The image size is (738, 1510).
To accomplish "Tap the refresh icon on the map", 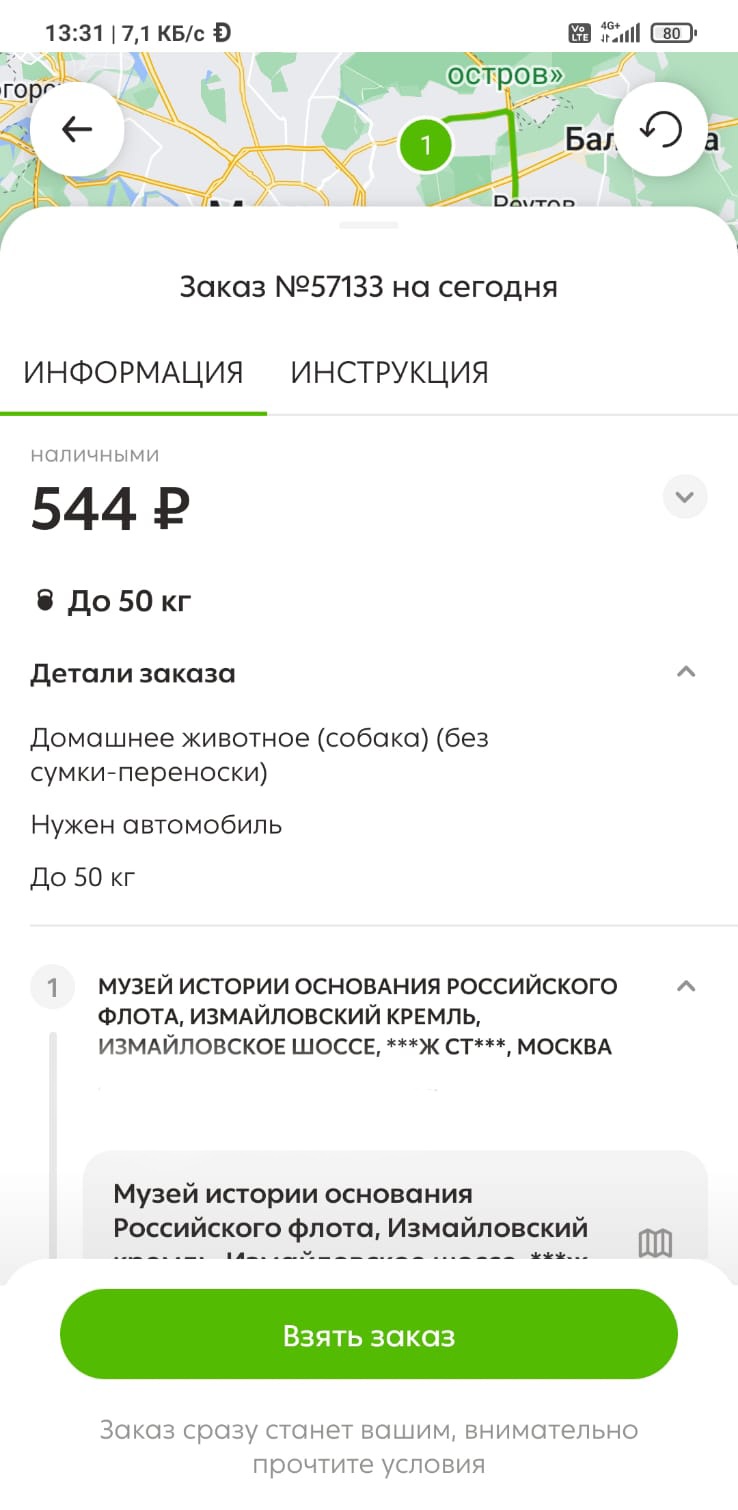I will point(660,130).
